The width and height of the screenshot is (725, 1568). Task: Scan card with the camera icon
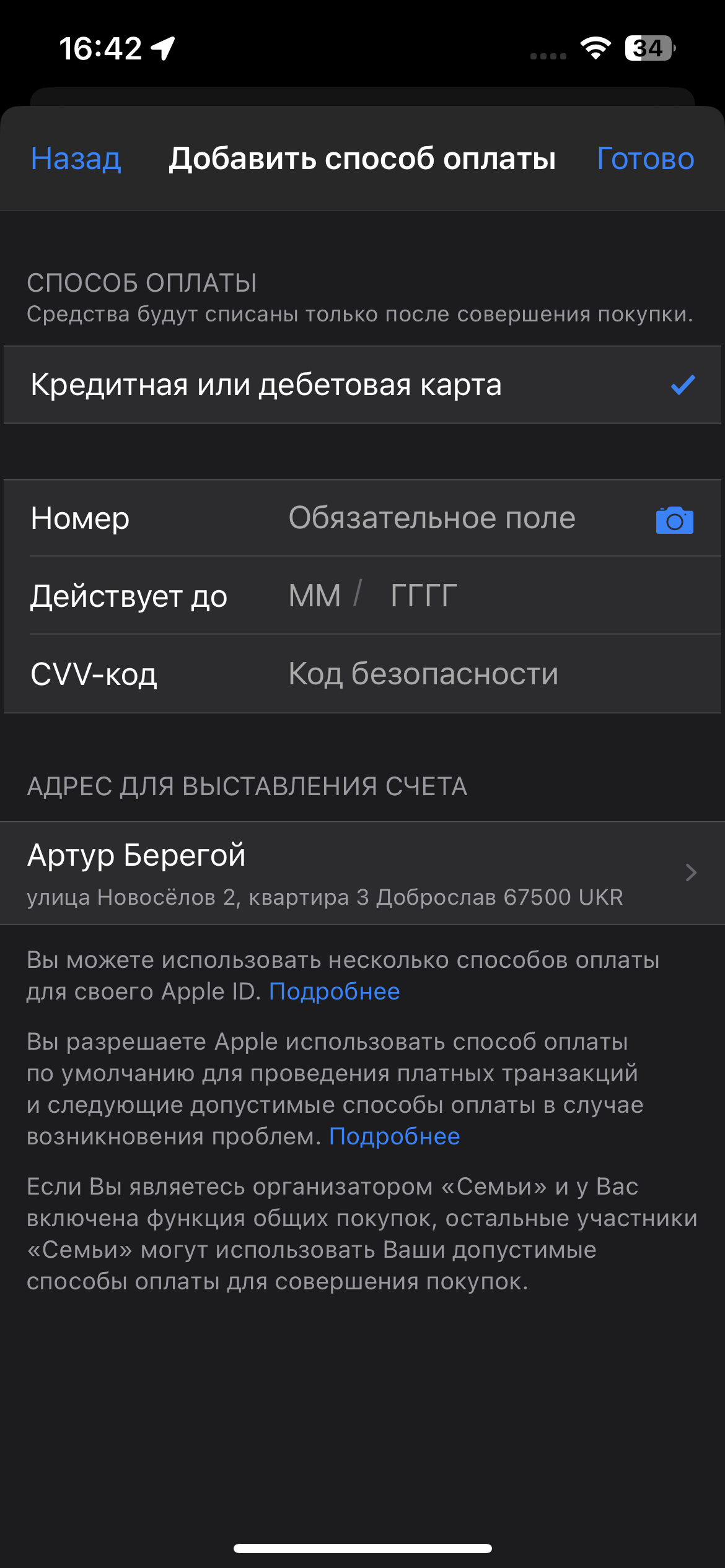point(674,520)
